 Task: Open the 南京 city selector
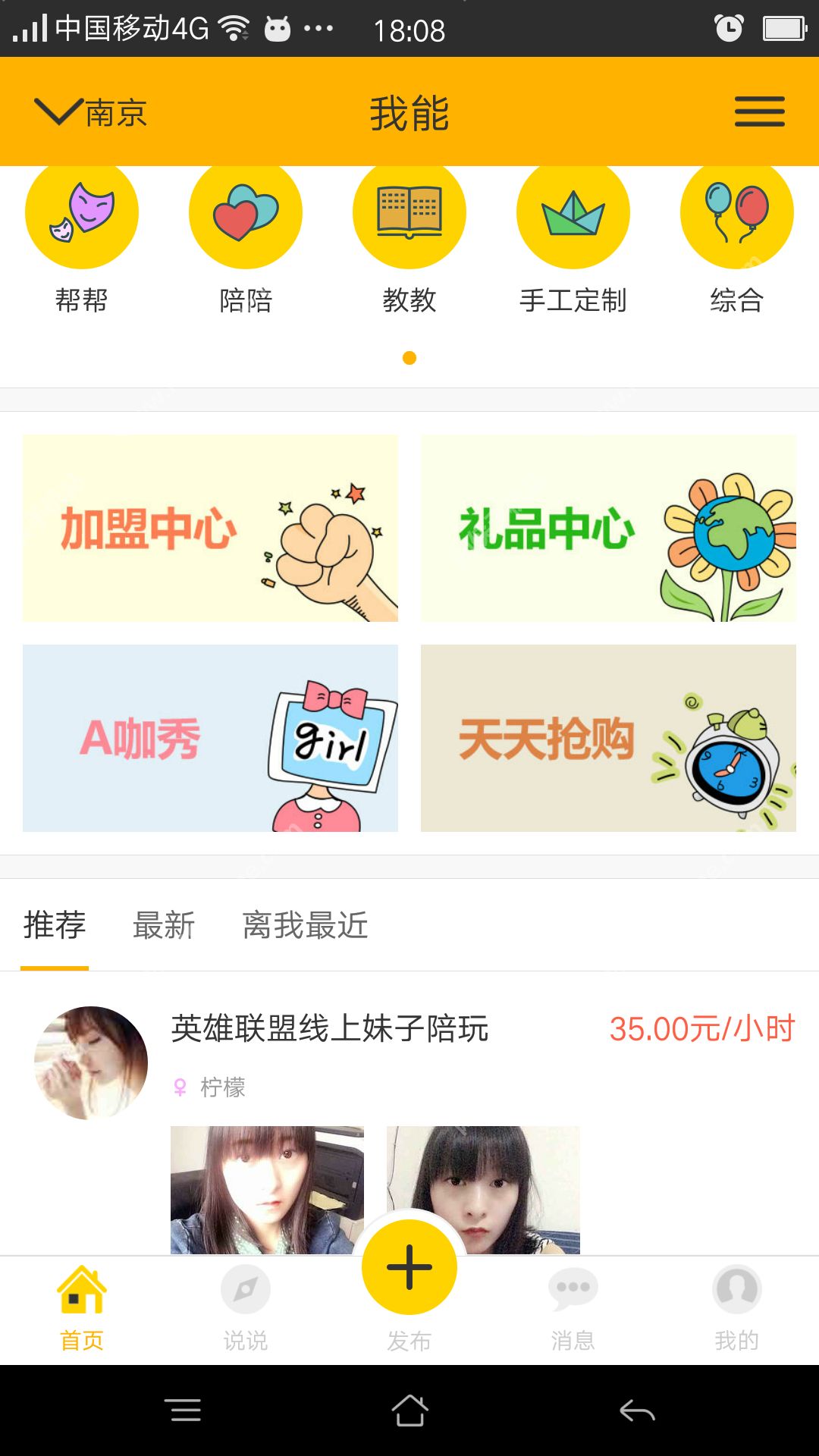click(91, 113)
